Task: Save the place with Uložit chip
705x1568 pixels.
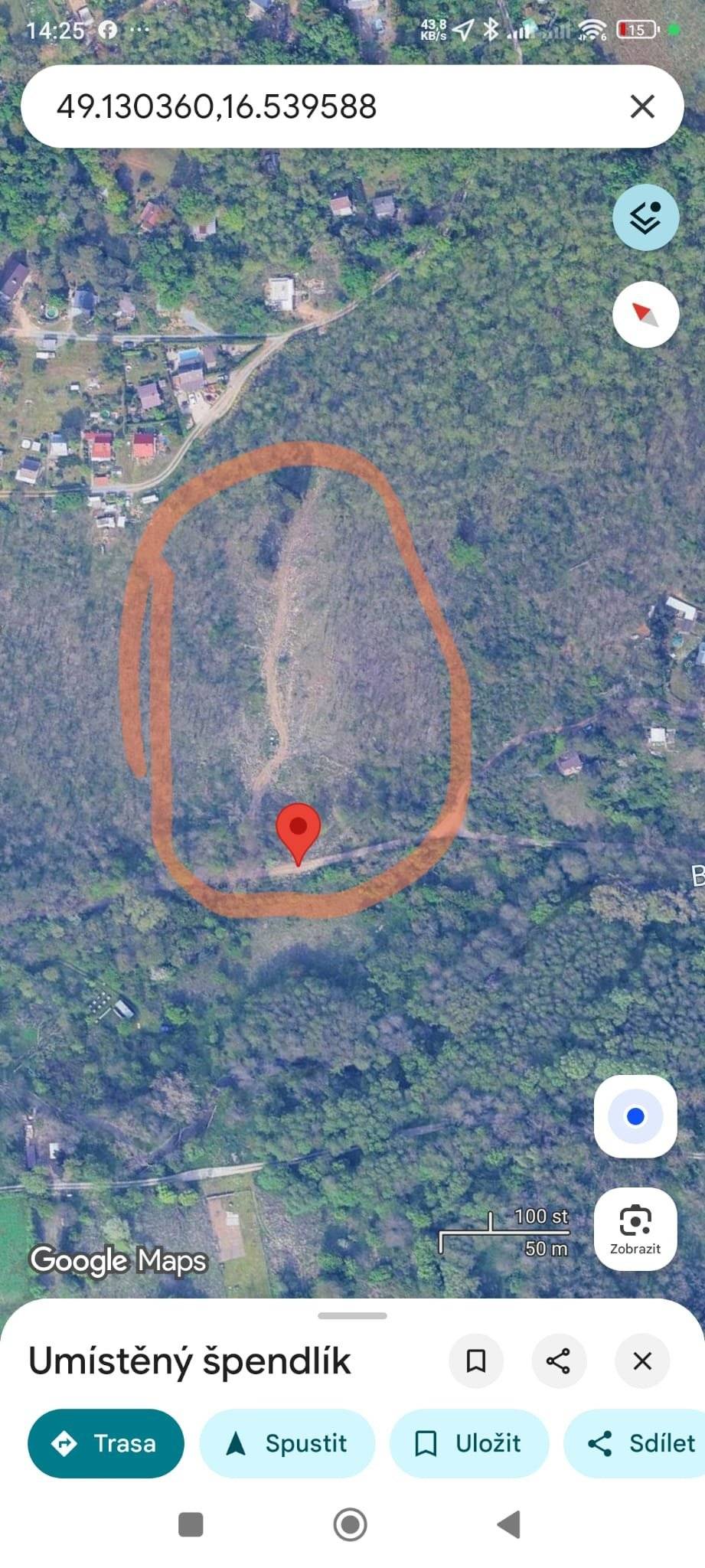Action: [x=468, y=1443]
